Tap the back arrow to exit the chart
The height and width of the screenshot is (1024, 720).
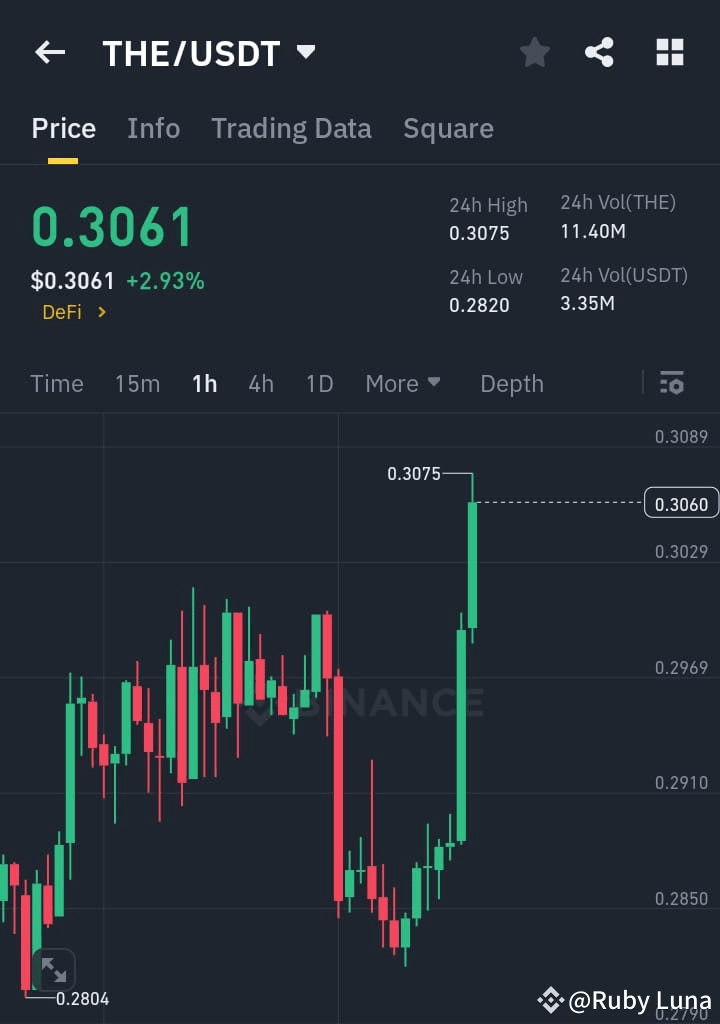coord(49,52)
